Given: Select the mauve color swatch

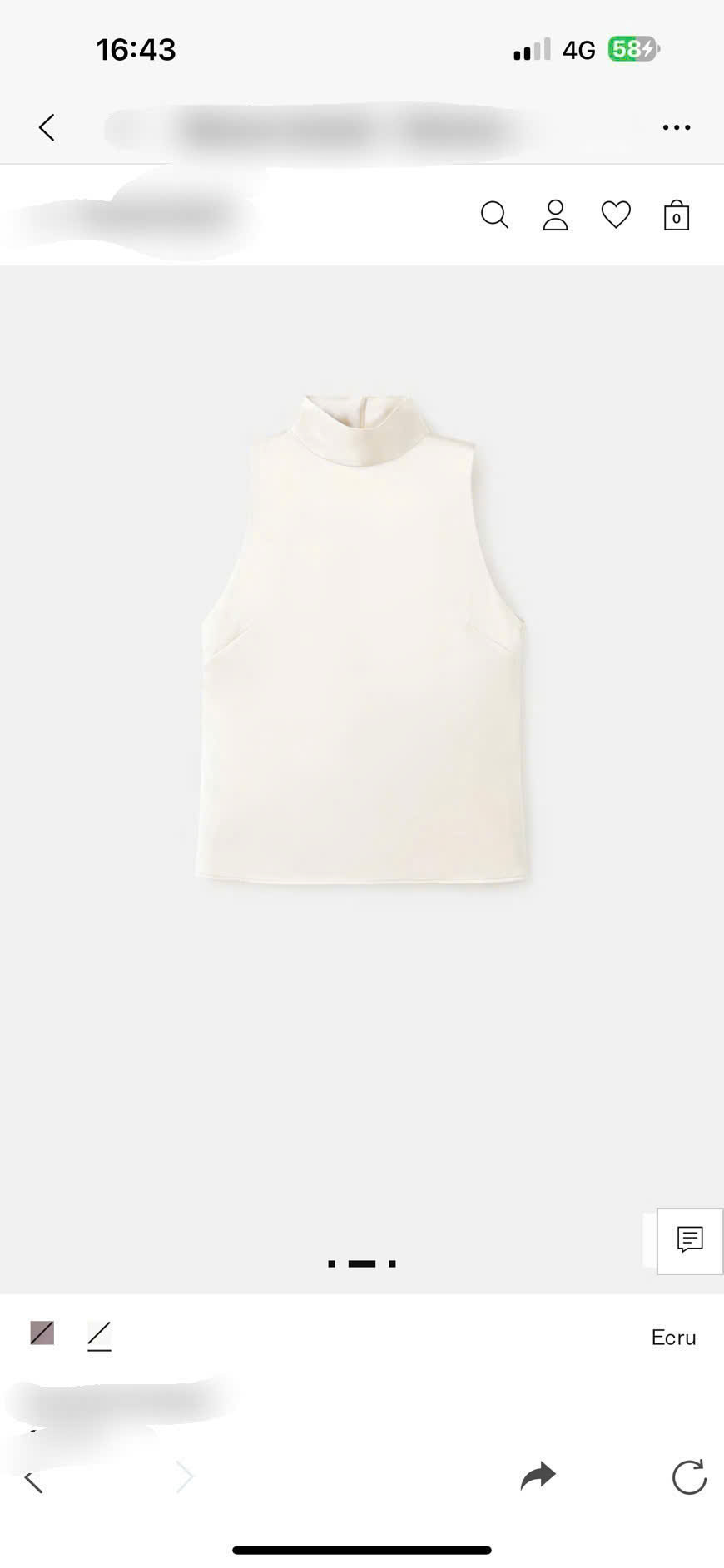Looking at the screenshot, I should pos(42,1333).
